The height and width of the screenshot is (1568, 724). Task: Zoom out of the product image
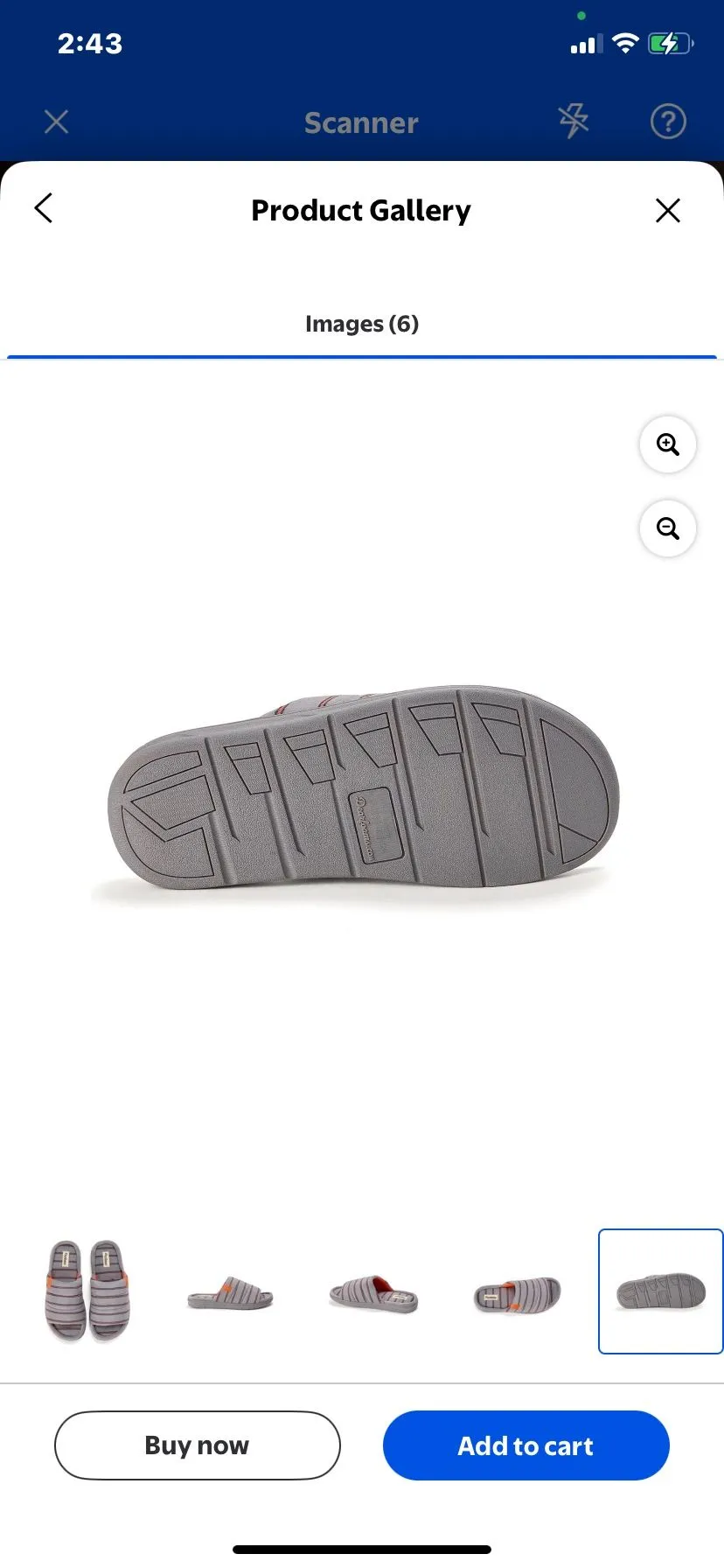(668, 528)
